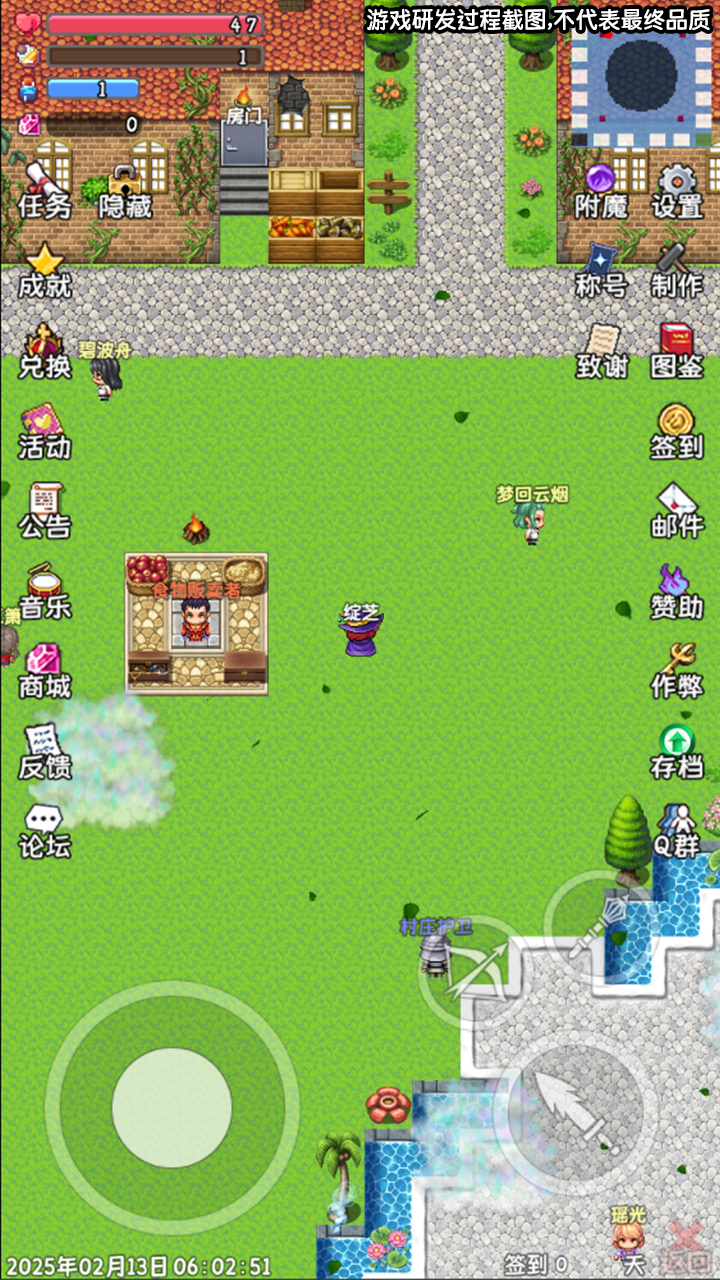
Task: Open 设置 settings
Action: pos(677,191)
